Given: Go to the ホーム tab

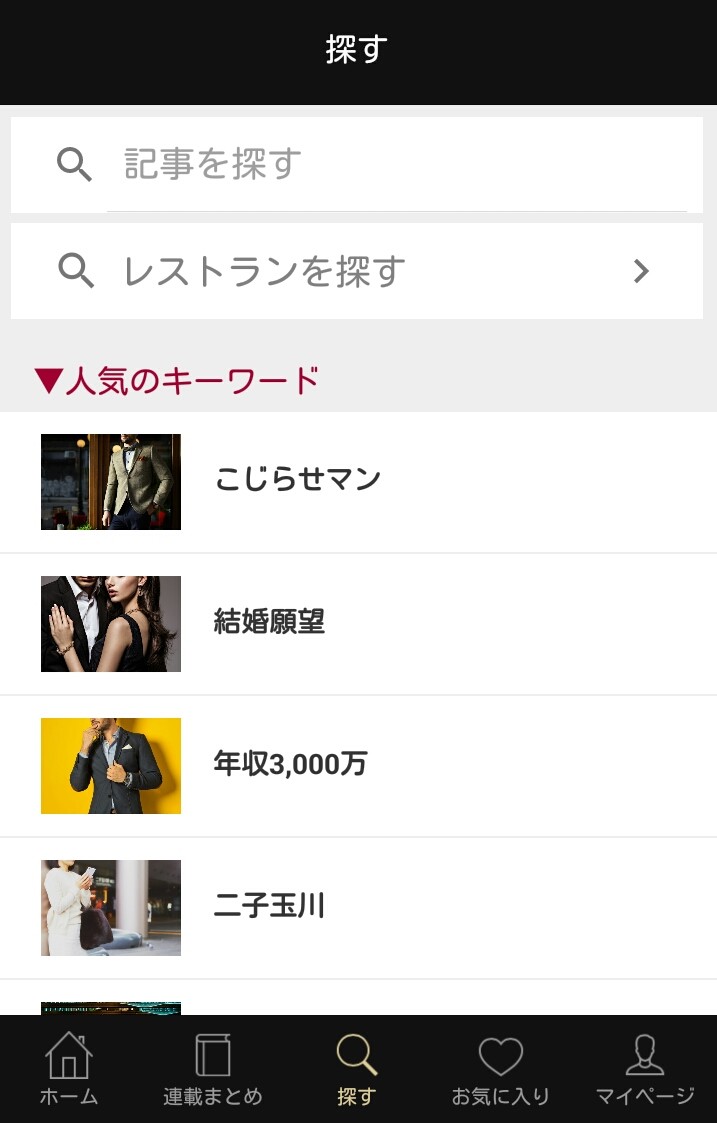Looking at the screenshot, I should 69,1069.
